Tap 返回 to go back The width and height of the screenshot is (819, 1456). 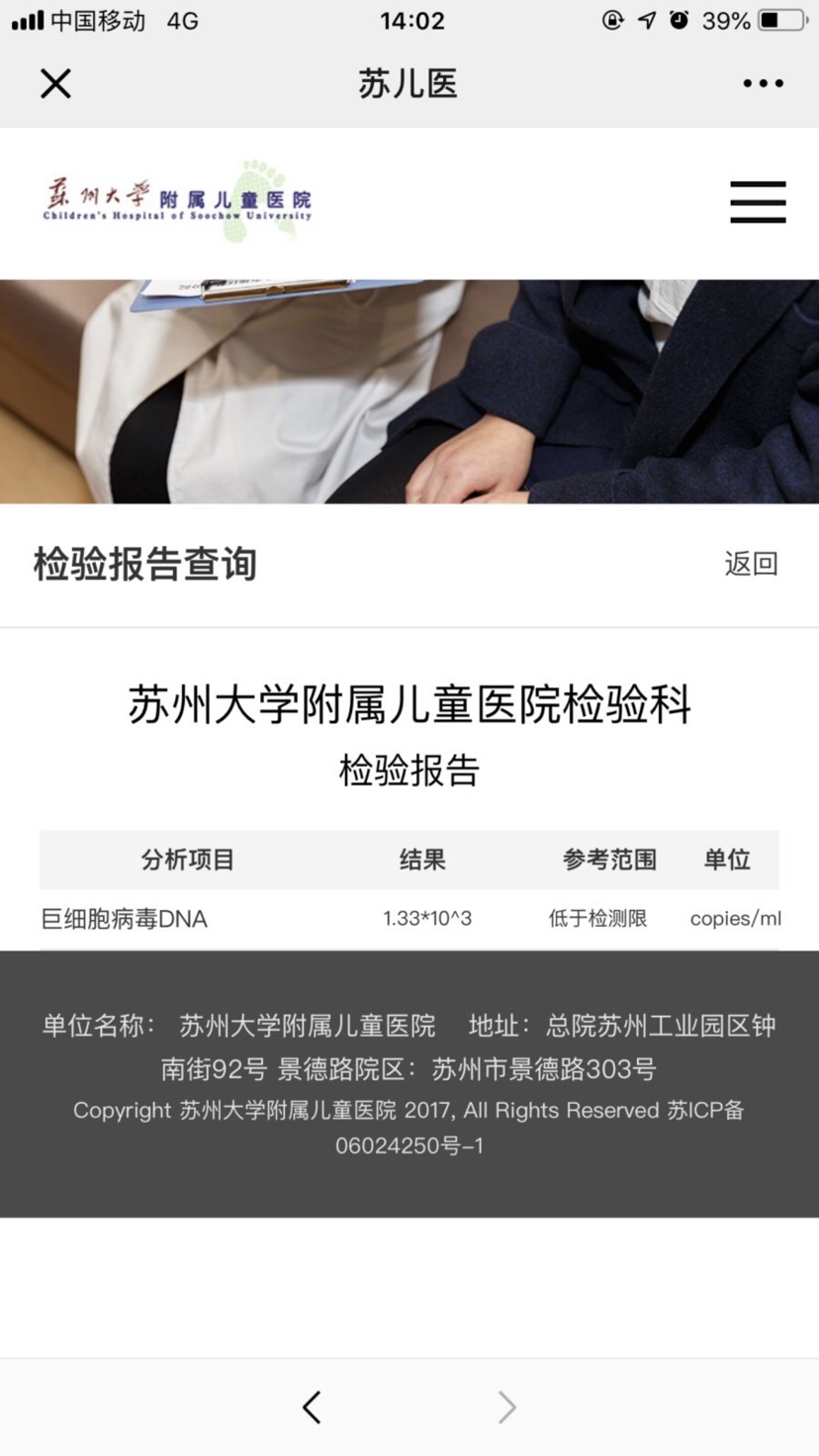coord(751,564)
